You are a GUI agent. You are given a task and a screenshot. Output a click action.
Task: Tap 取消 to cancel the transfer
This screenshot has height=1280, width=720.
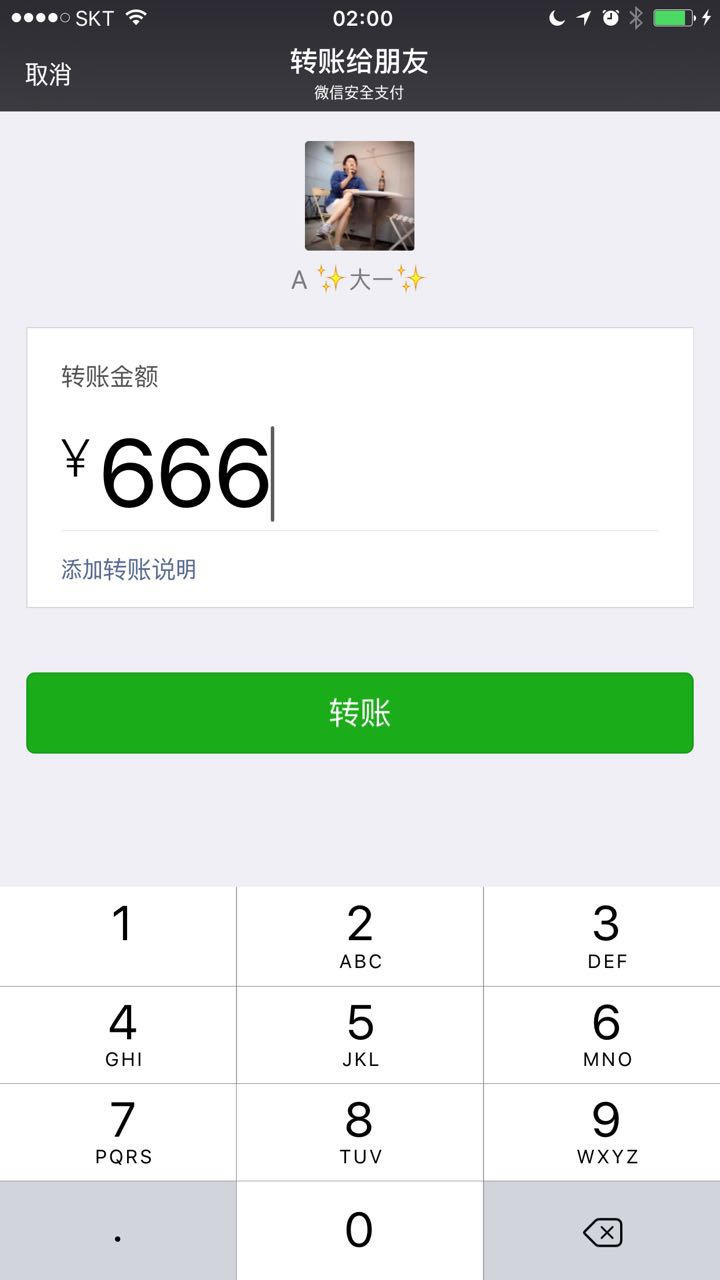pyautogui.click(x=48, y=74)
